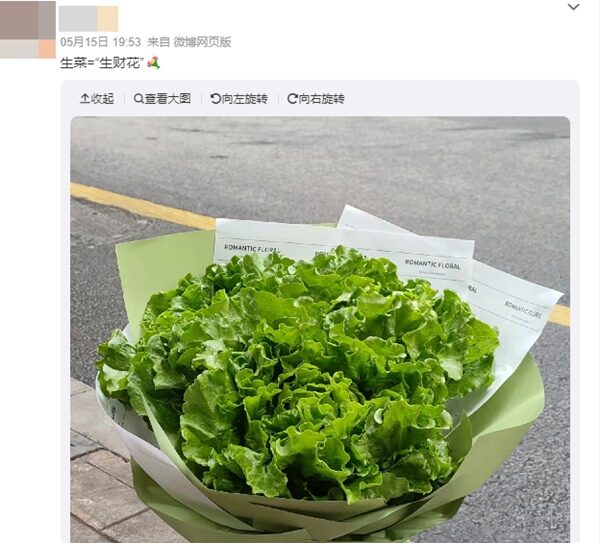
Task: Rotate the image left with 向左旋转
Action: tap(239, 99)
